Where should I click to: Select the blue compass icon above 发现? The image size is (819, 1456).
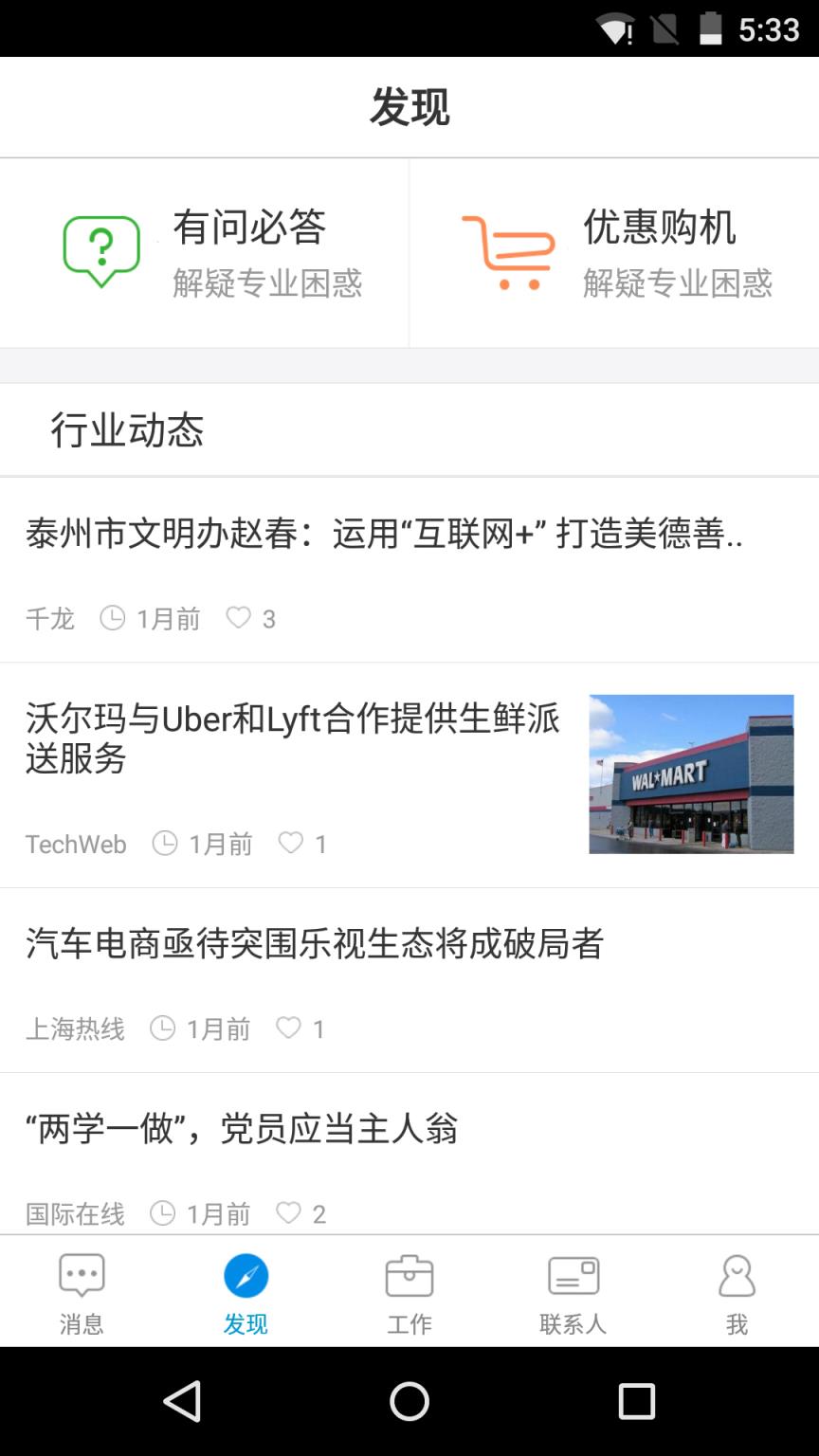[x=246, y=1277]
